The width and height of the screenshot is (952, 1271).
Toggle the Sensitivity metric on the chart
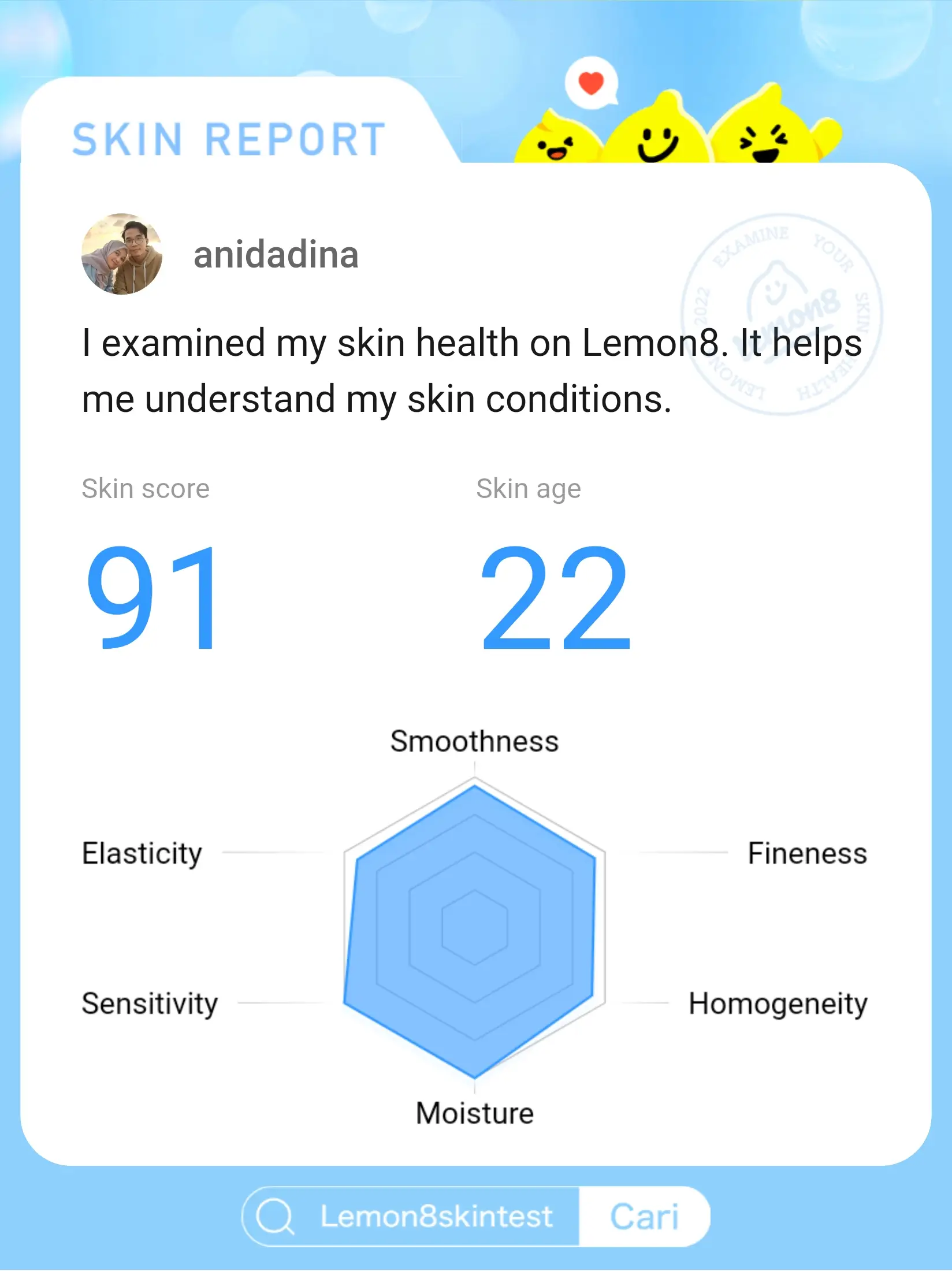tap(151, 1004)
